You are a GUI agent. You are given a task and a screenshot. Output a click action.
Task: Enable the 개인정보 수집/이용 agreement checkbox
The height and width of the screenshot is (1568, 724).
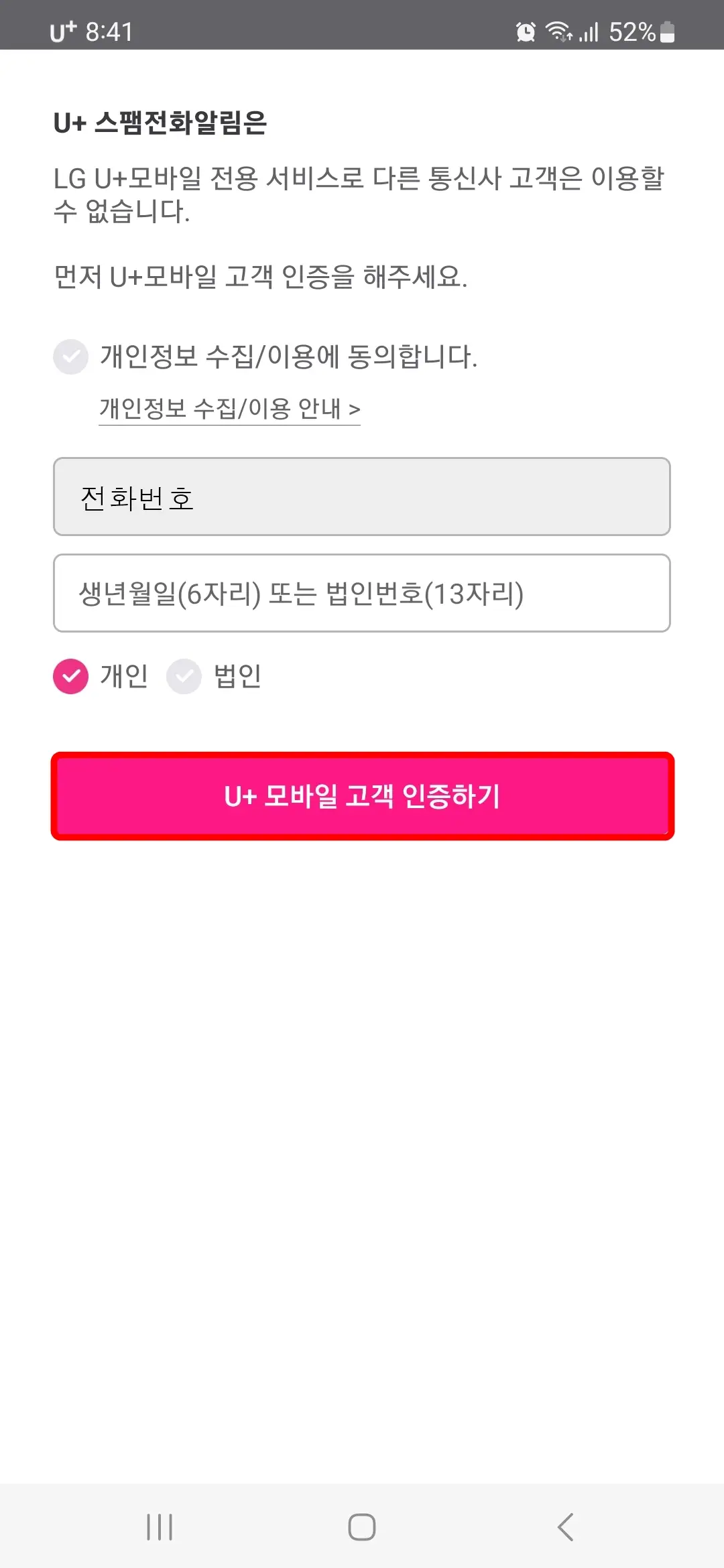70,357
